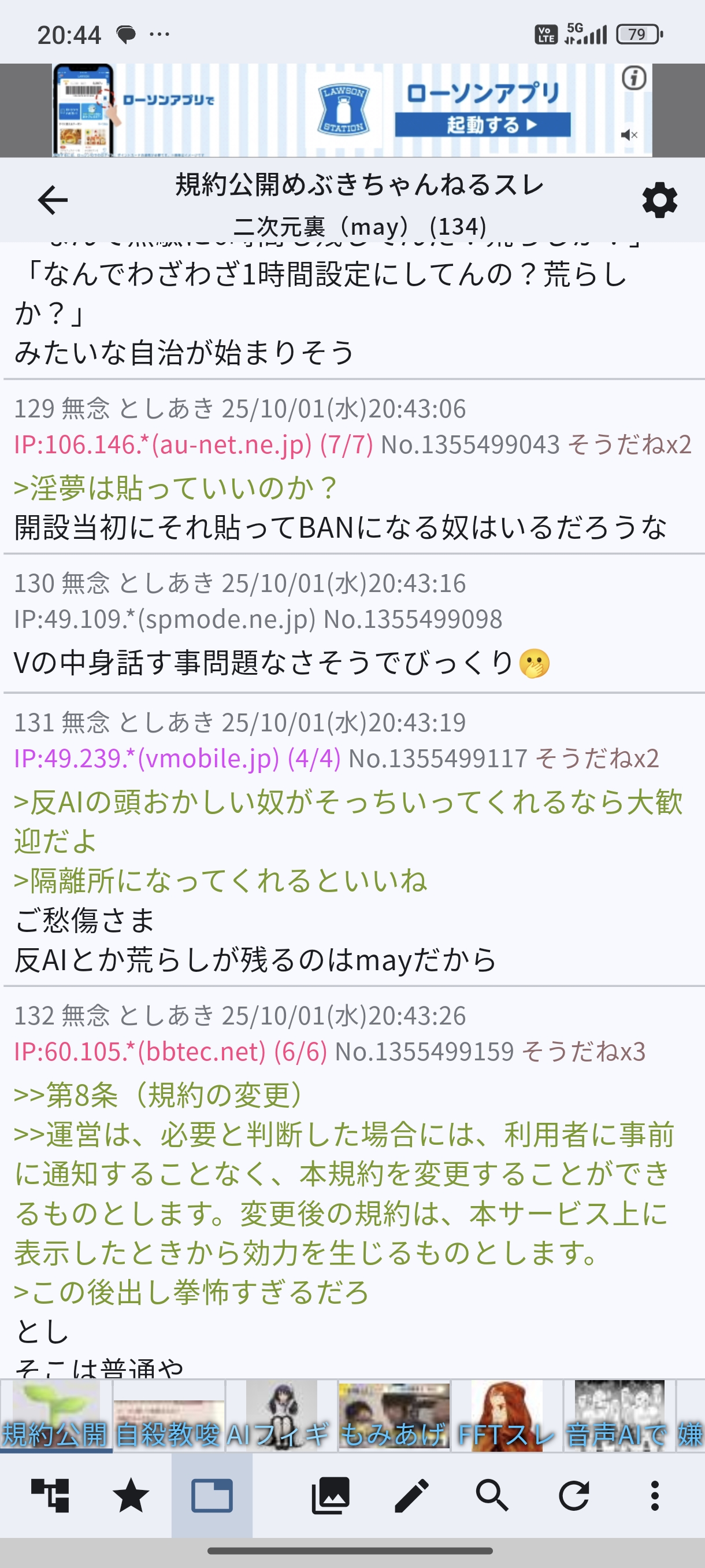The height and width of the screenshot is (1568, 705).
Task: Switch to the もみあげ thread tab
Action: point(394,1416)
